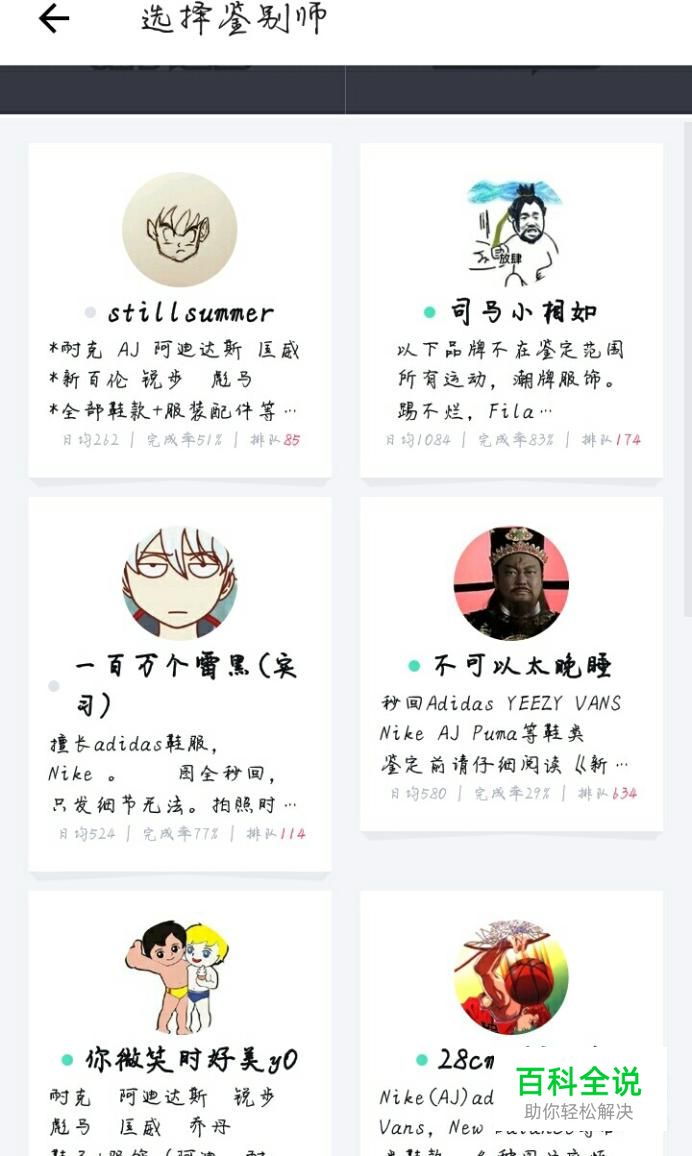
Task: Select 你微笑时好美yo appraiser card
Action: pos(180,1023)
